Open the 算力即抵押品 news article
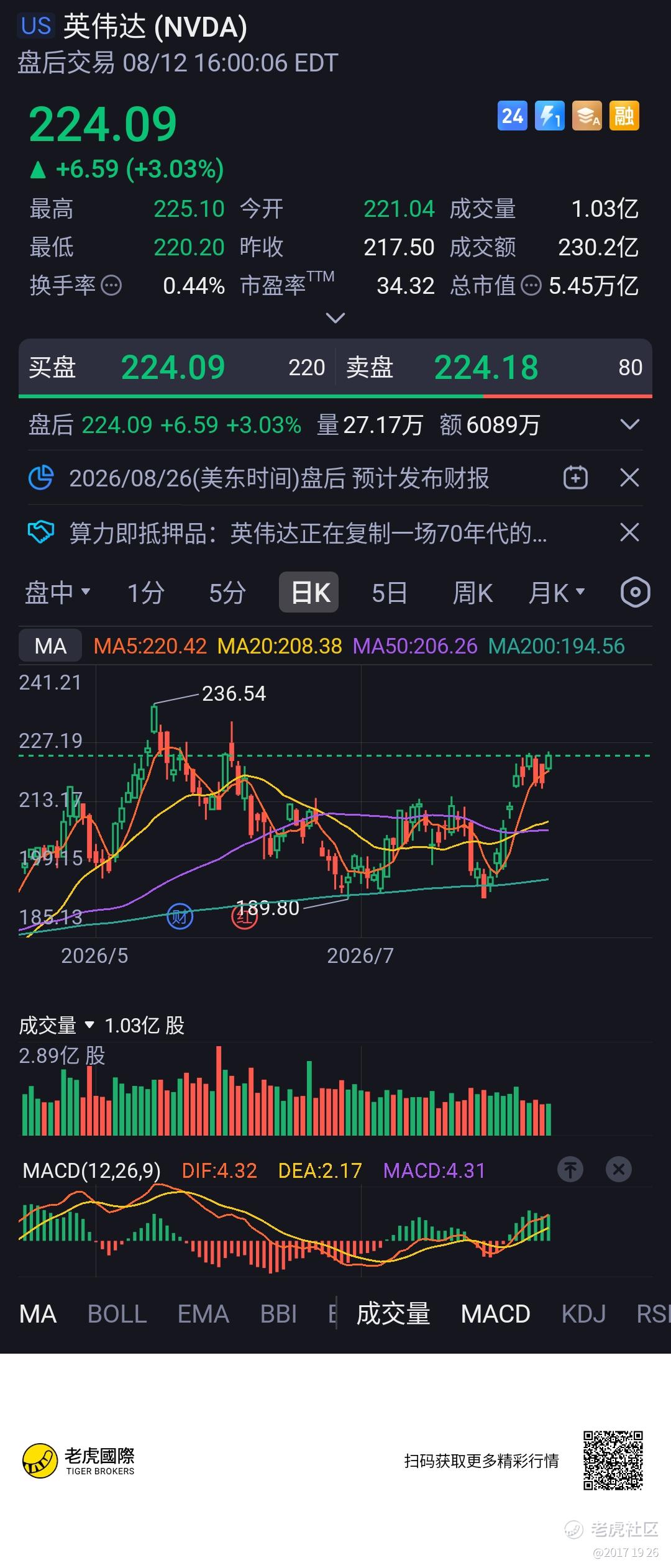This screenshot has width=671, height=1568. 308,533
